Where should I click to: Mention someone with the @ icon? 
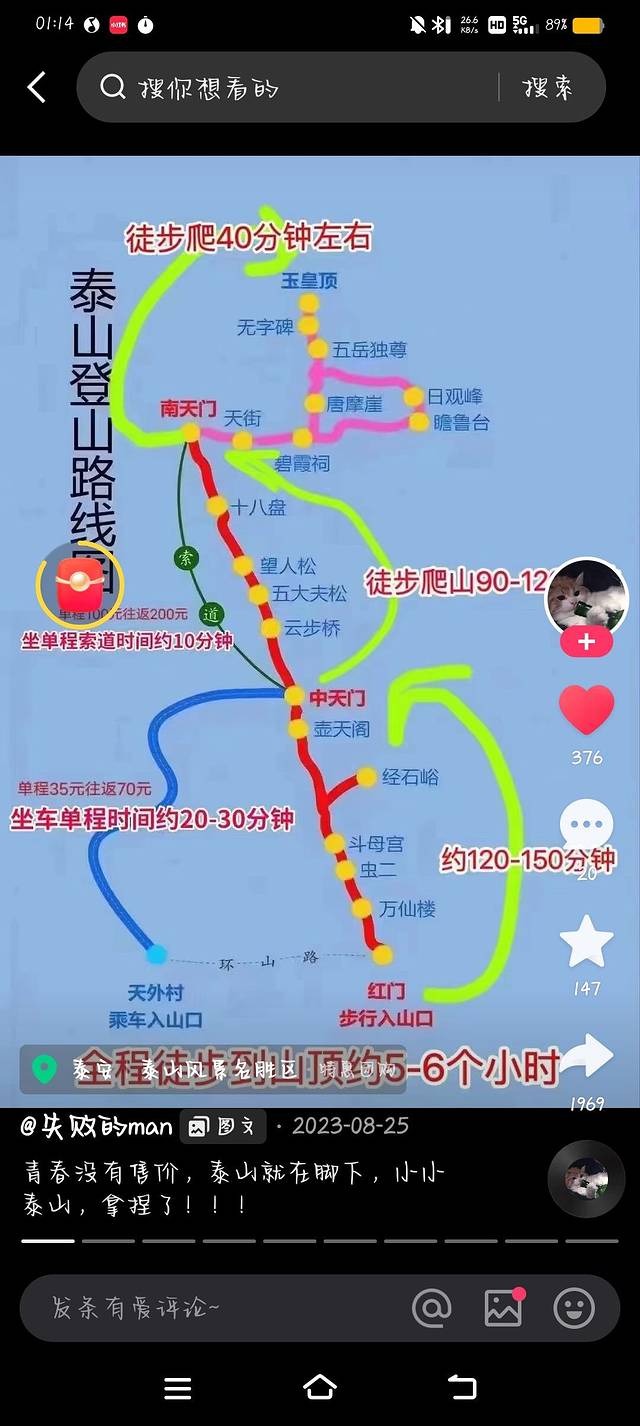(431, 1308)
